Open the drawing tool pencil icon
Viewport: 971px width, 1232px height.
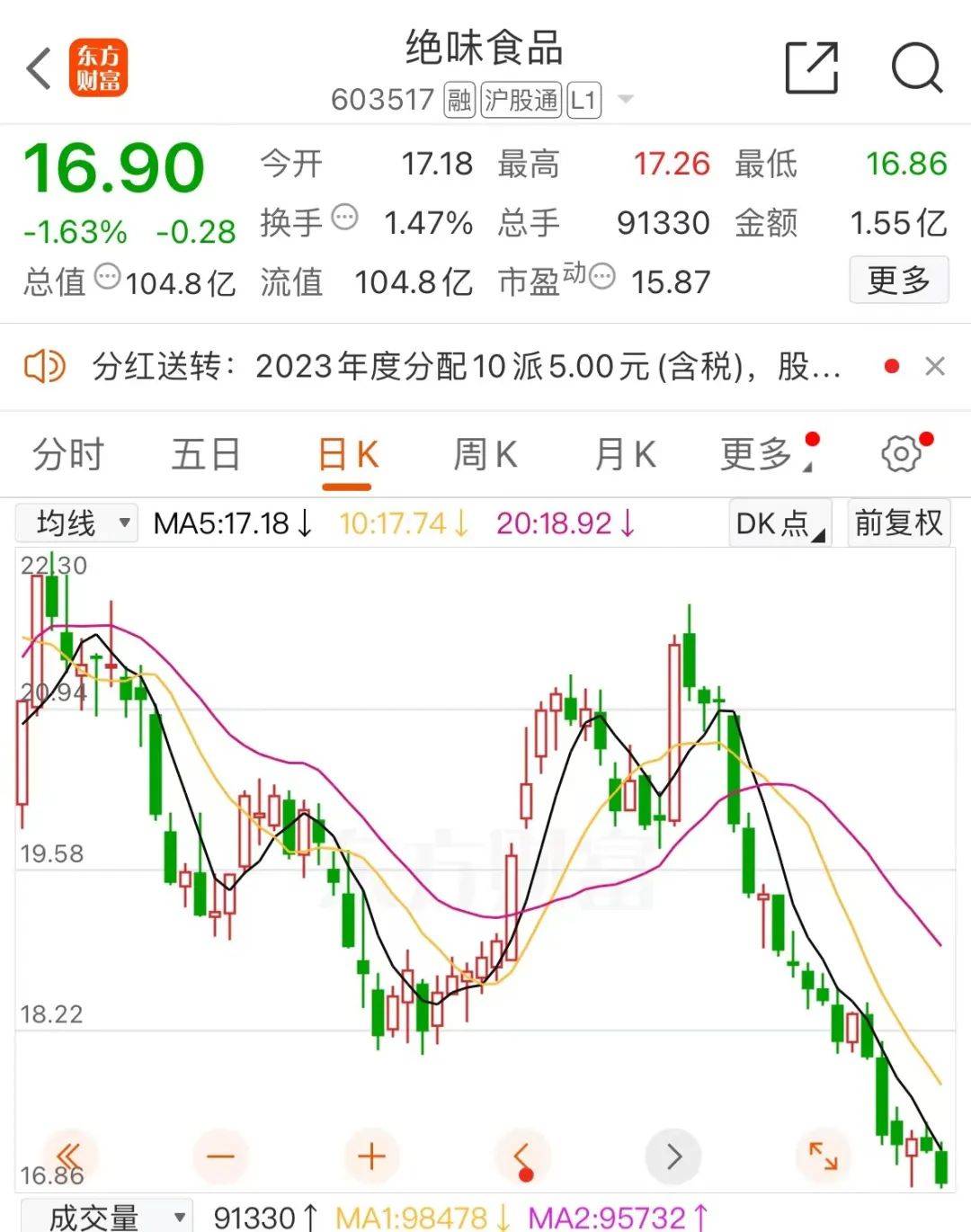[x=523, y=1156]
